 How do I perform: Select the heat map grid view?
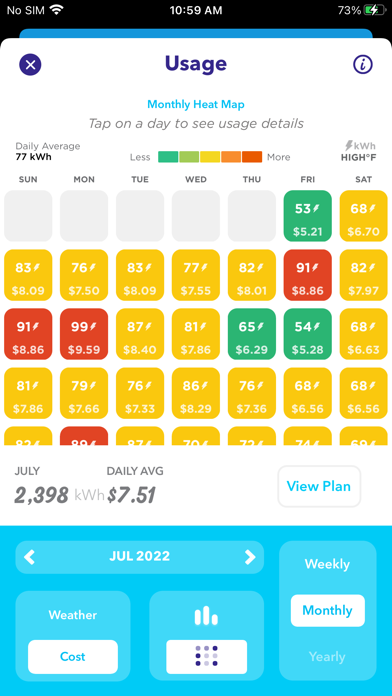[206, 656]
